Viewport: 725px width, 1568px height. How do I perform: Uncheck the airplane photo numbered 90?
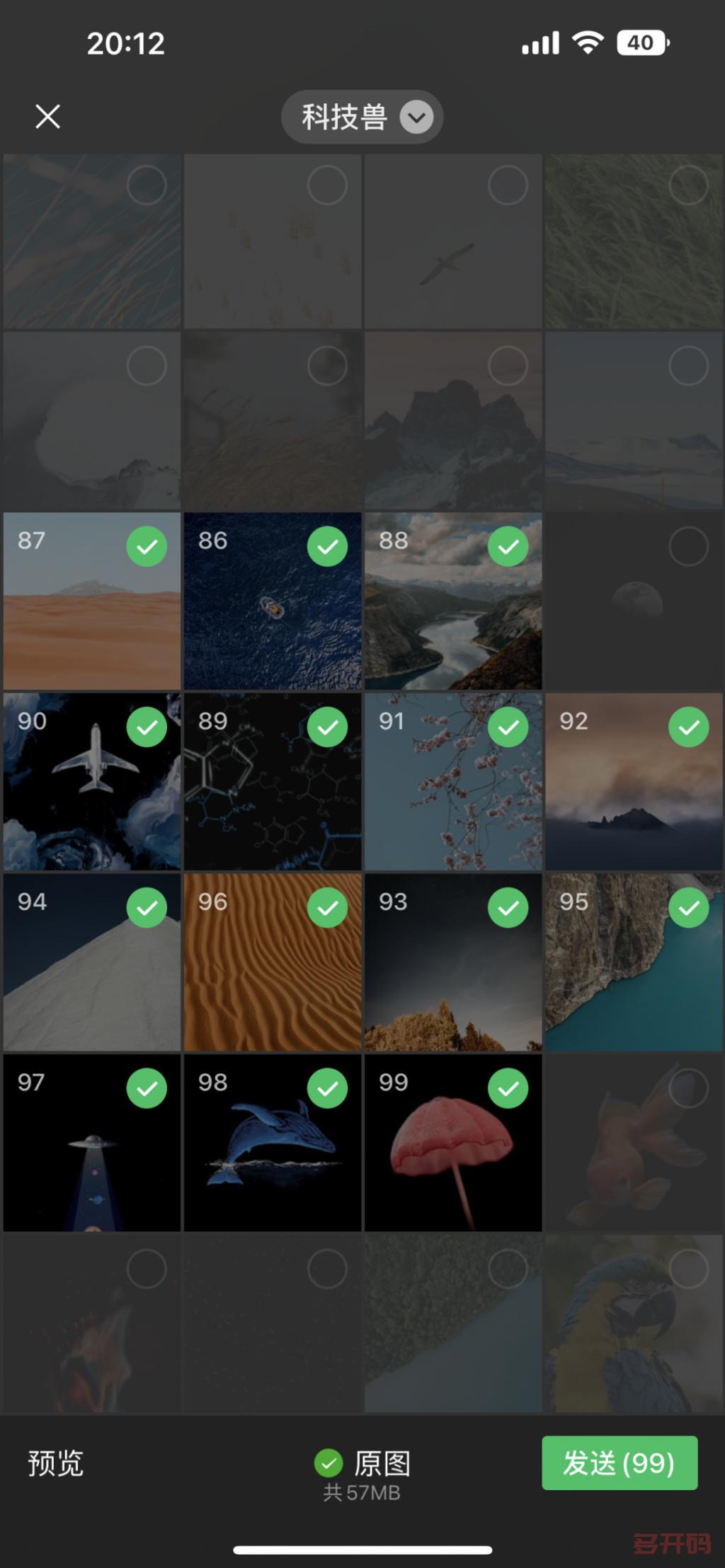(x=147, y=727)
